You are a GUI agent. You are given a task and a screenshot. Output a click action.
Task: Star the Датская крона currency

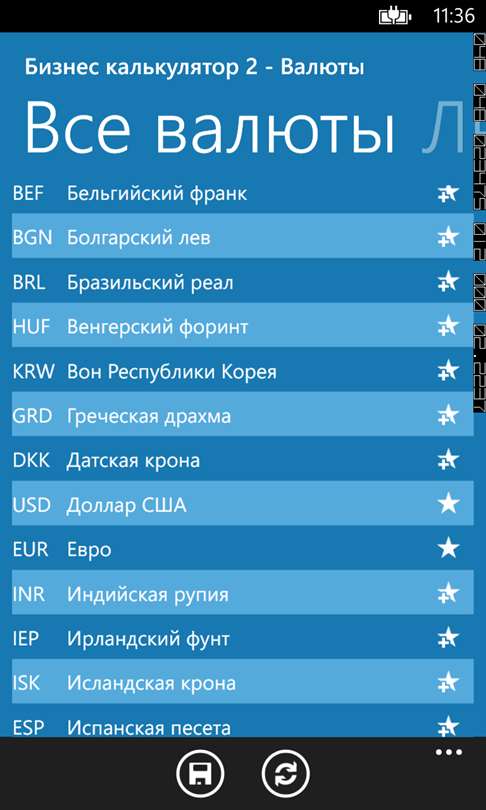coord(448,460)
